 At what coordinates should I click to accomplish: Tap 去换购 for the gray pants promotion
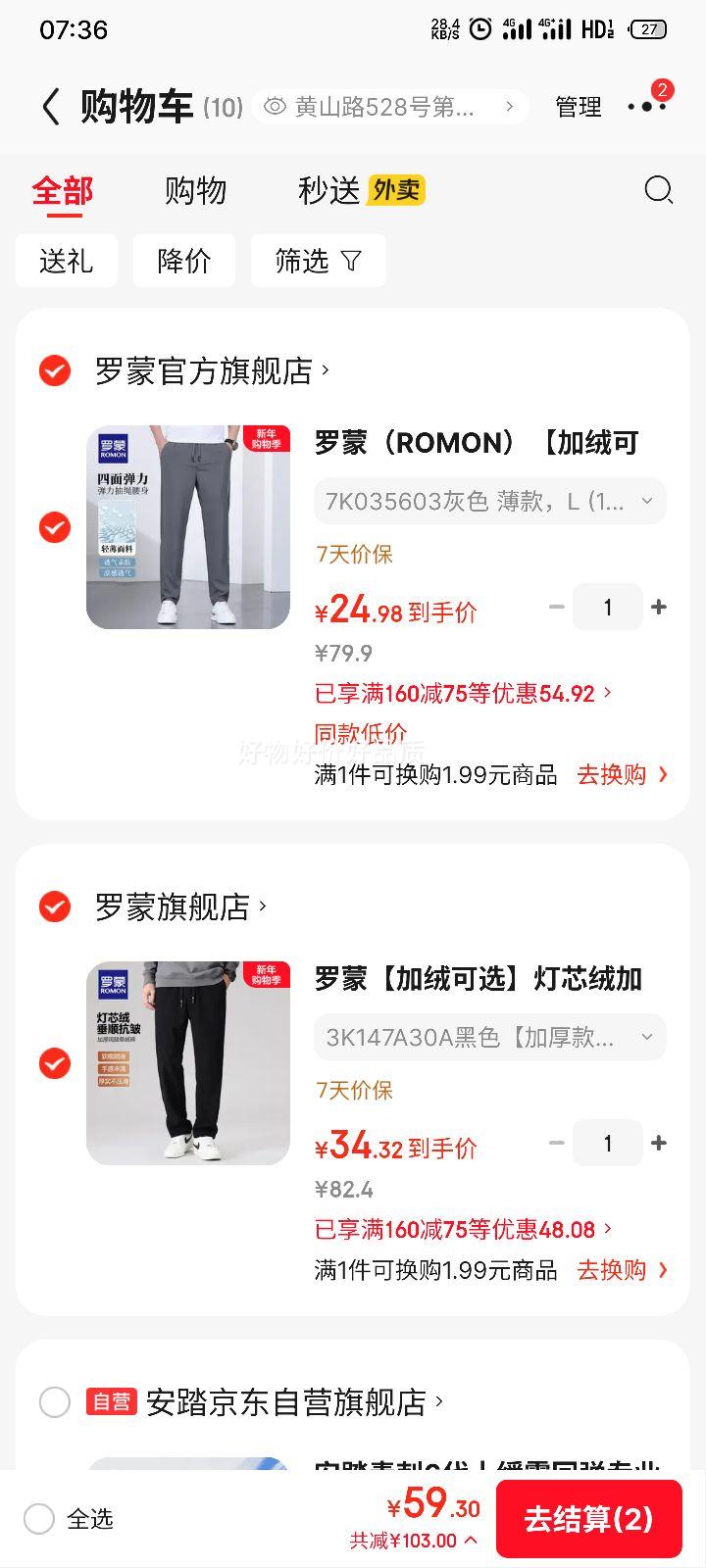[x=614, y=775]
